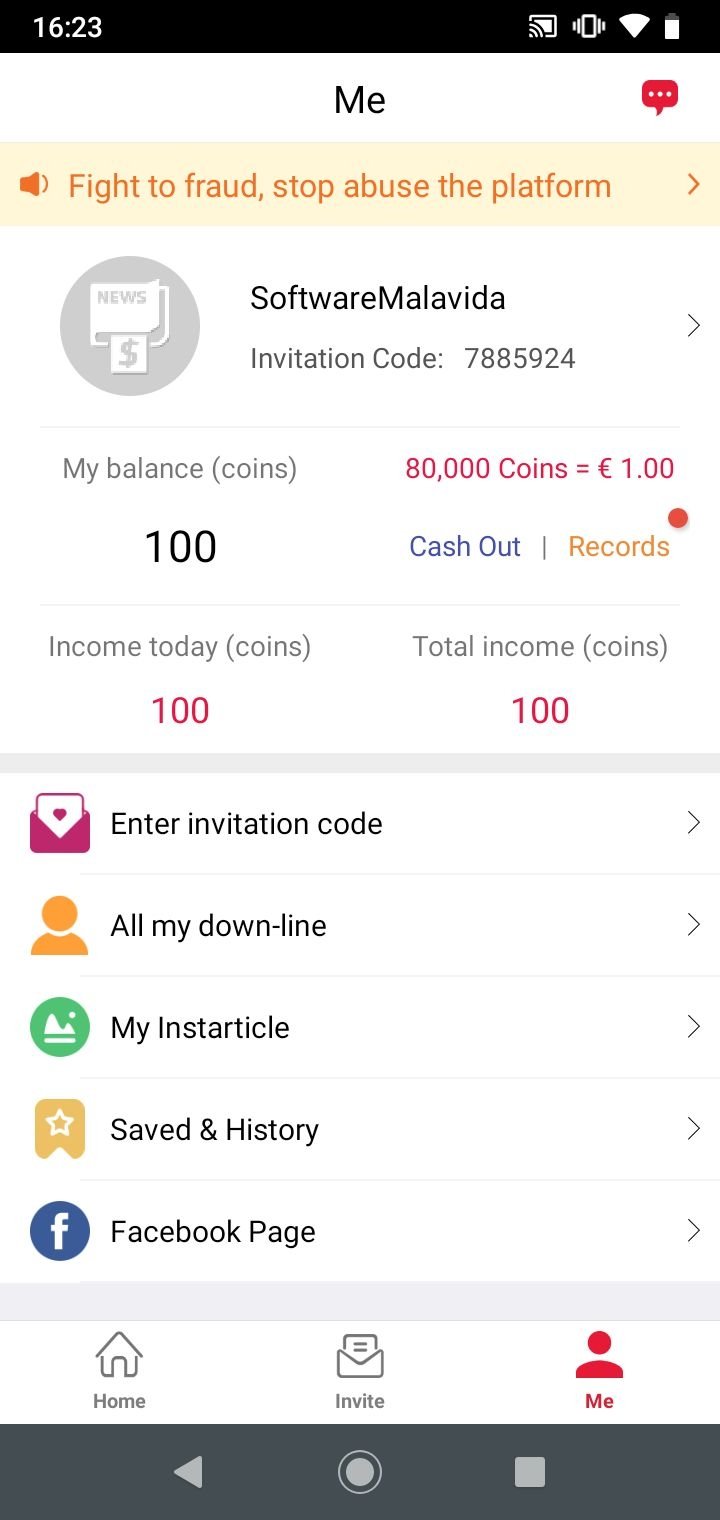View income Records
This screenshot has height=1520, width=720.
(619, 546)
